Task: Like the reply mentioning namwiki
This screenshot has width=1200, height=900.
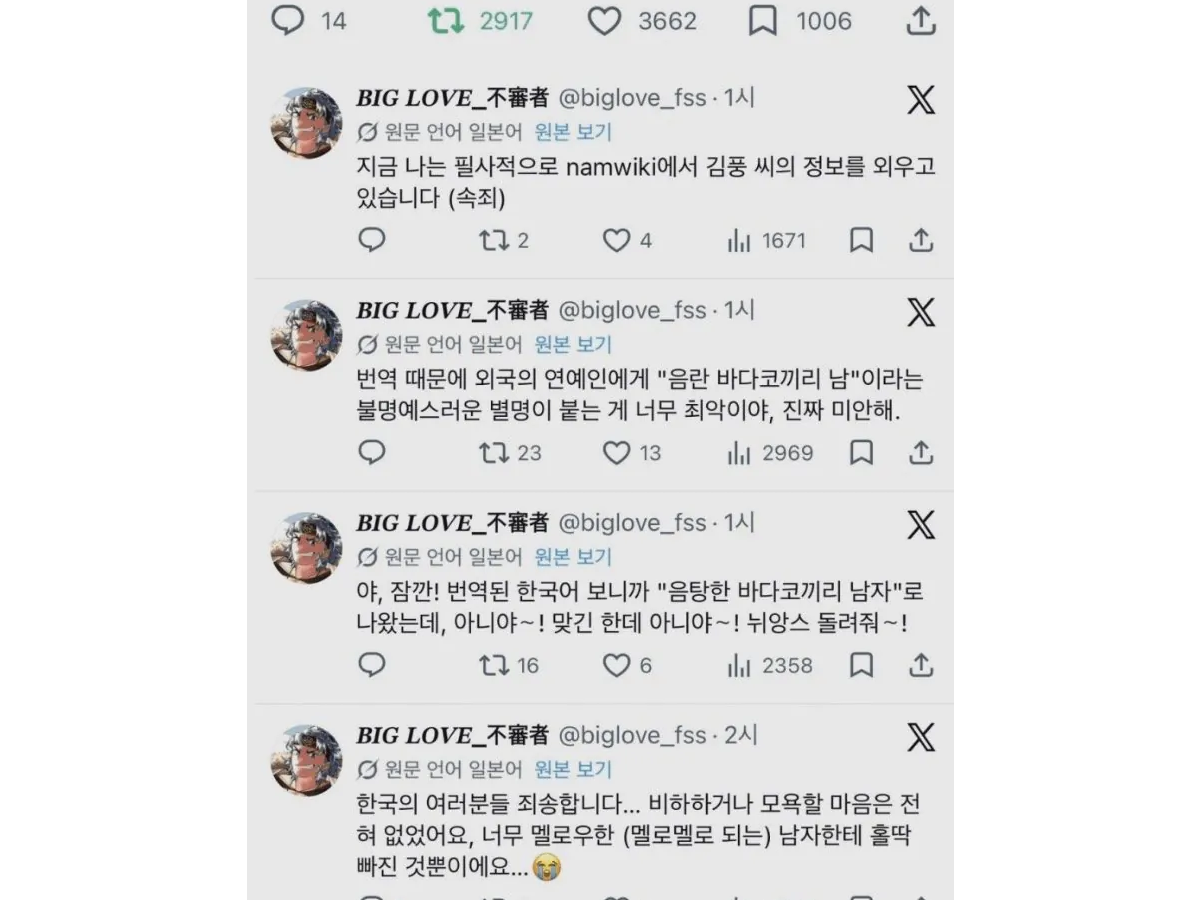Action: (616, 241)
